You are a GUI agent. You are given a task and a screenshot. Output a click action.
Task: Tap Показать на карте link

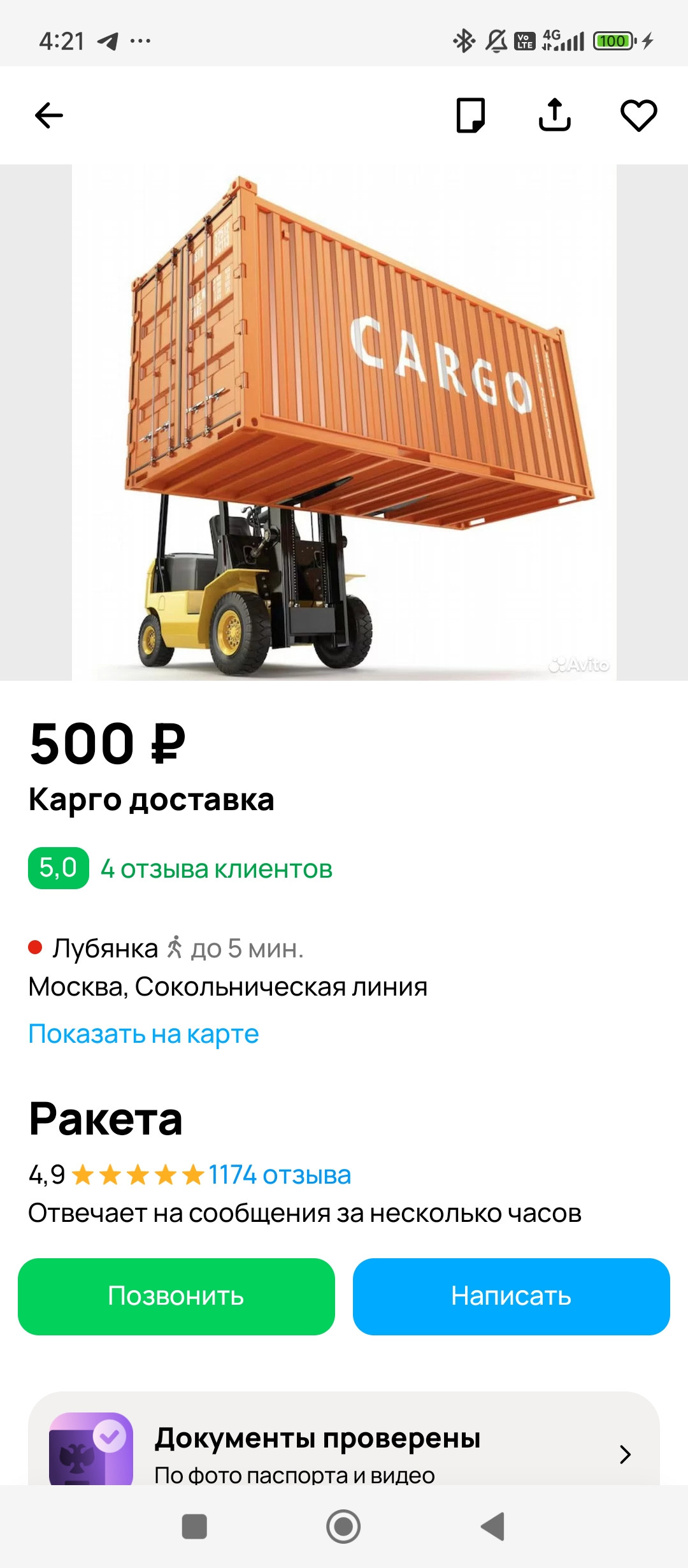pos(143,1034)
